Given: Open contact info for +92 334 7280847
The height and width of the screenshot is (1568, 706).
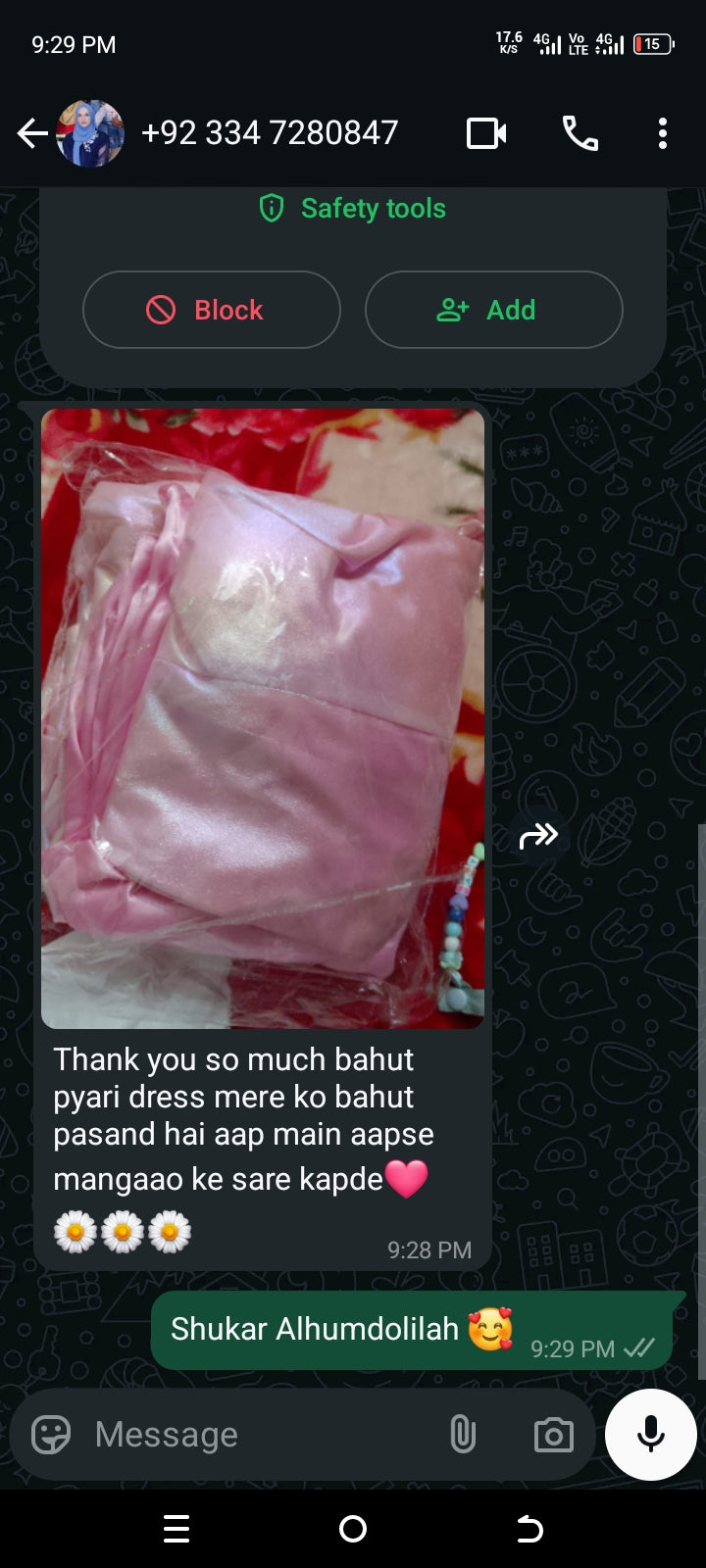Looking at the screenshot, I should point(270,133).
